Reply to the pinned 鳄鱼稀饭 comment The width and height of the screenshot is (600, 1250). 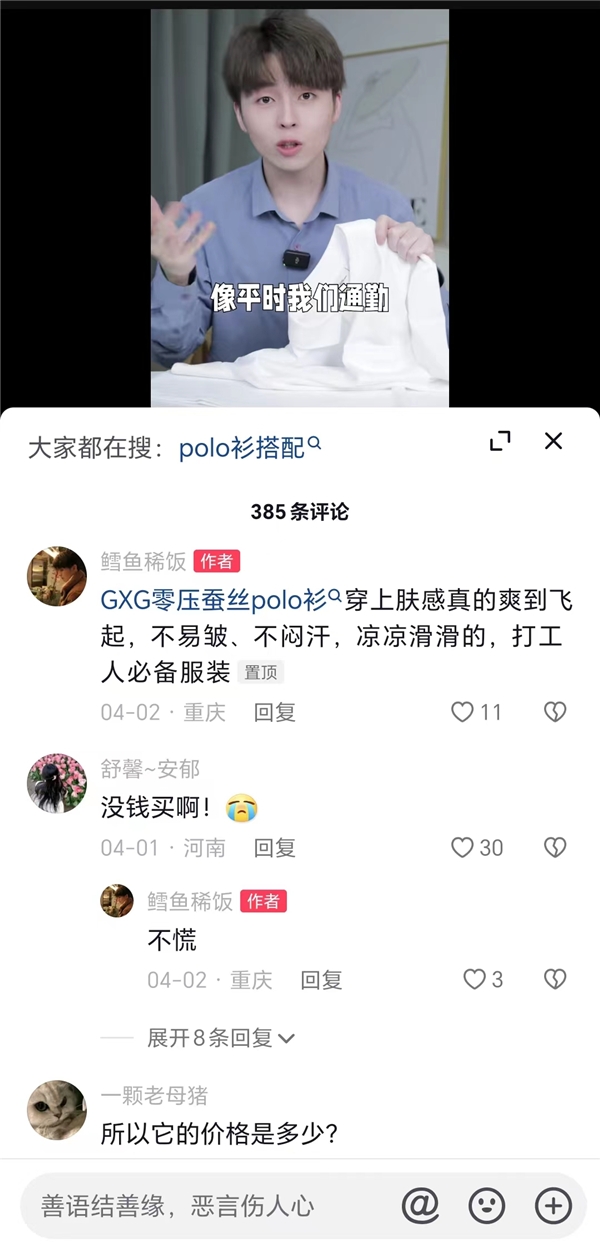pos(274,712)
